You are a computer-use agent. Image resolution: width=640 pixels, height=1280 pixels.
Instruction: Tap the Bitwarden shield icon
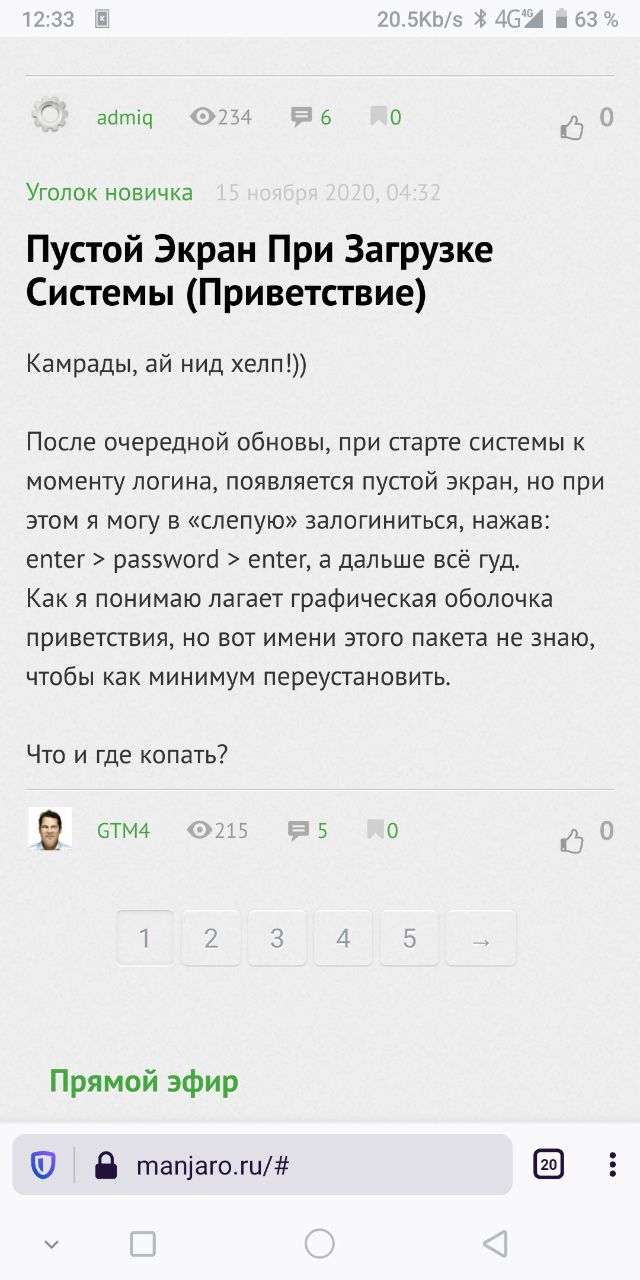(x=42, y=1165)
